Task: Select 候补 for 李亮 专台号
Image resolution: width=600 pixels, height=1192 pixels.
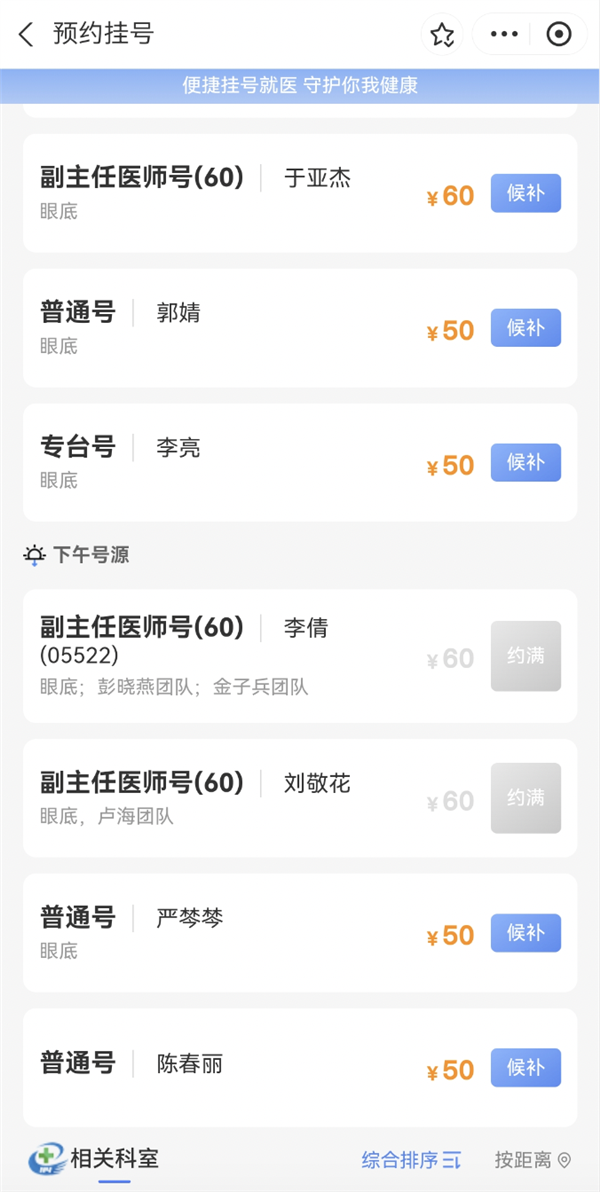Action: click(x=525, y=463)
